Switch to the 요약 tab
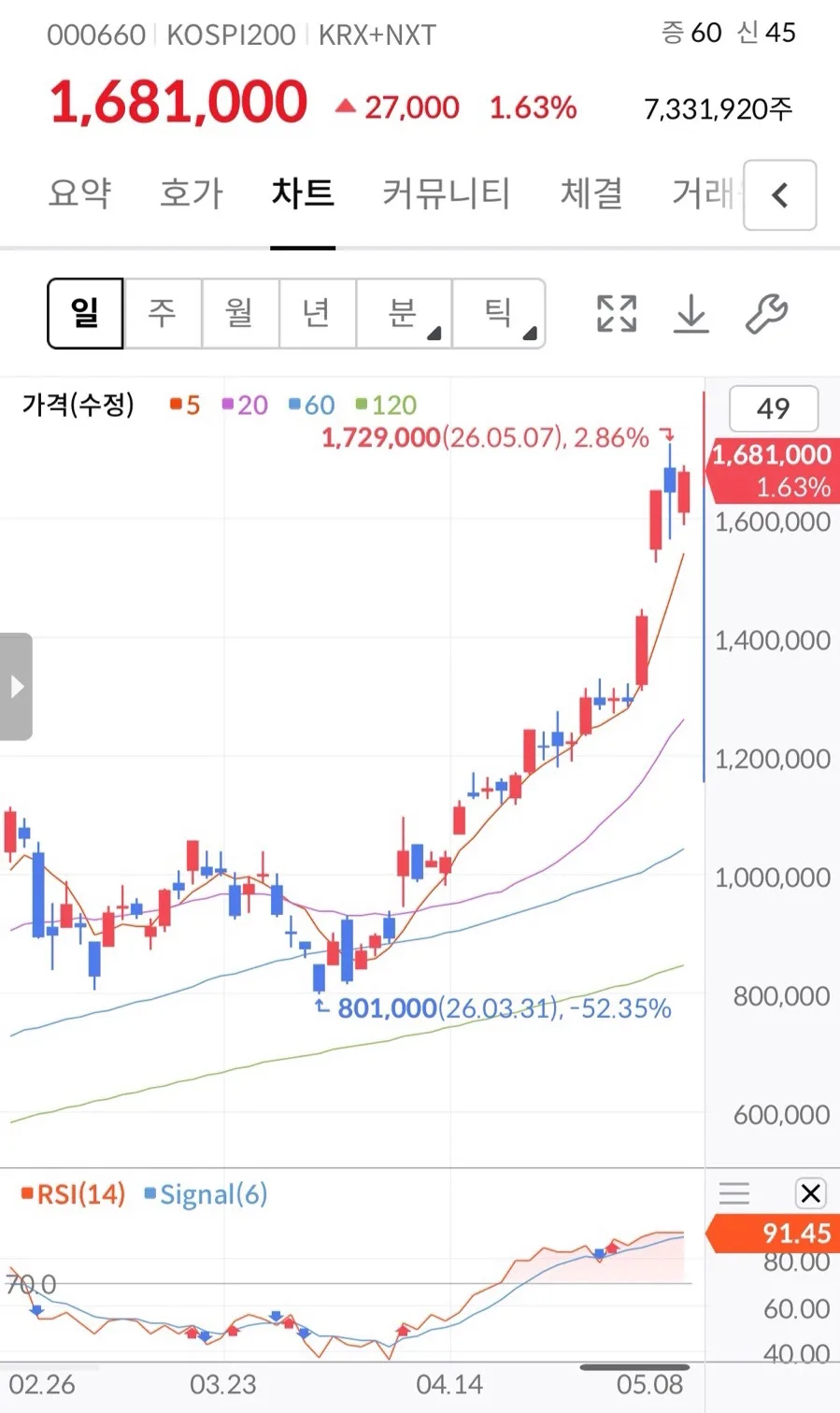Viewport: 840px width, 1413px height. (80, 193)
